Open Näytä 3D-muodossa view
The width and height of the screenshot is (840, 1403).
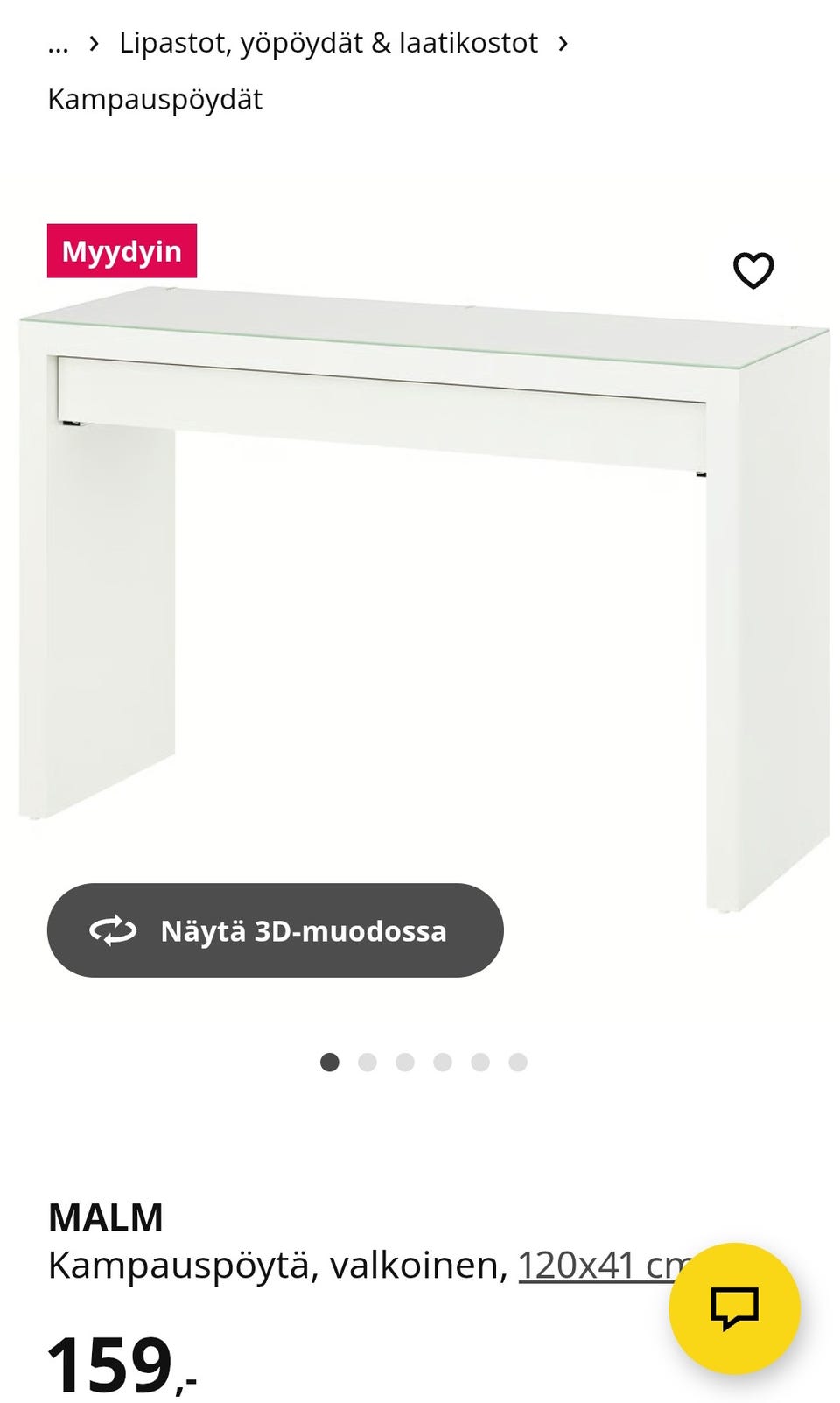[275, 930]
